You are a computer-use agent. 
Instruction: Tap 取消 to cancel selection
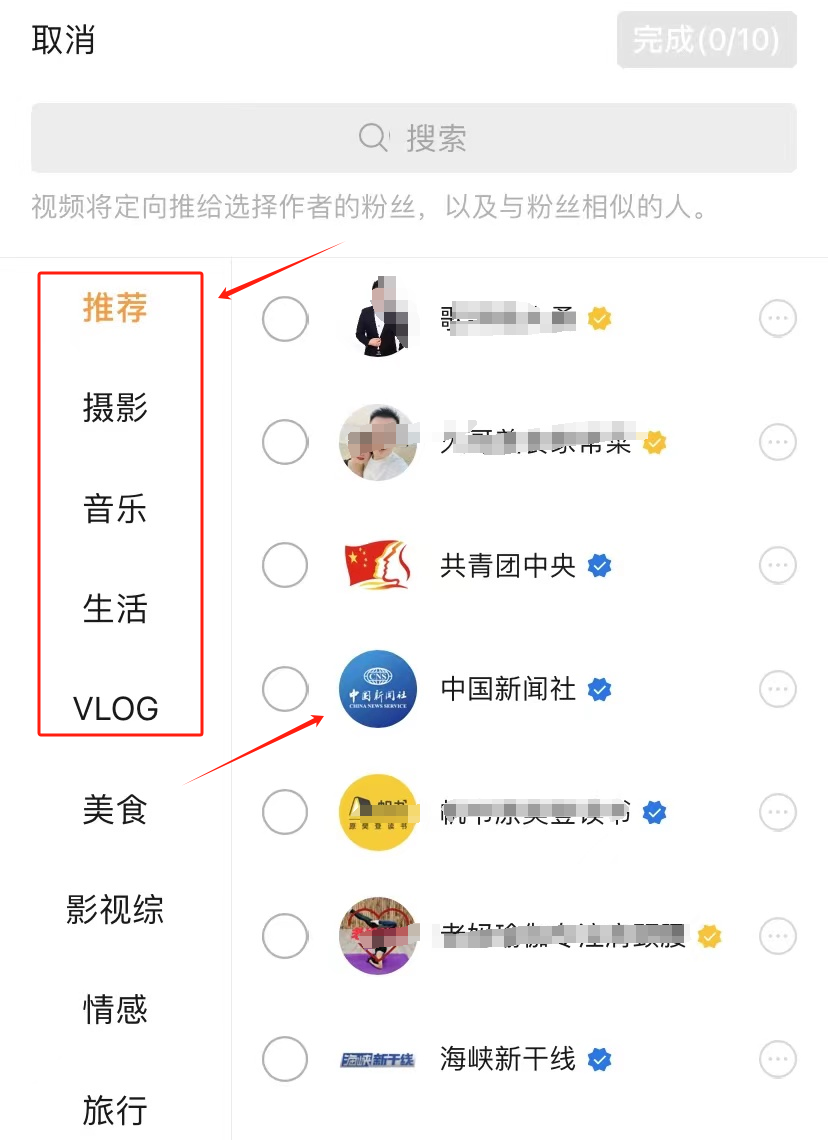(x=63, y=40)
